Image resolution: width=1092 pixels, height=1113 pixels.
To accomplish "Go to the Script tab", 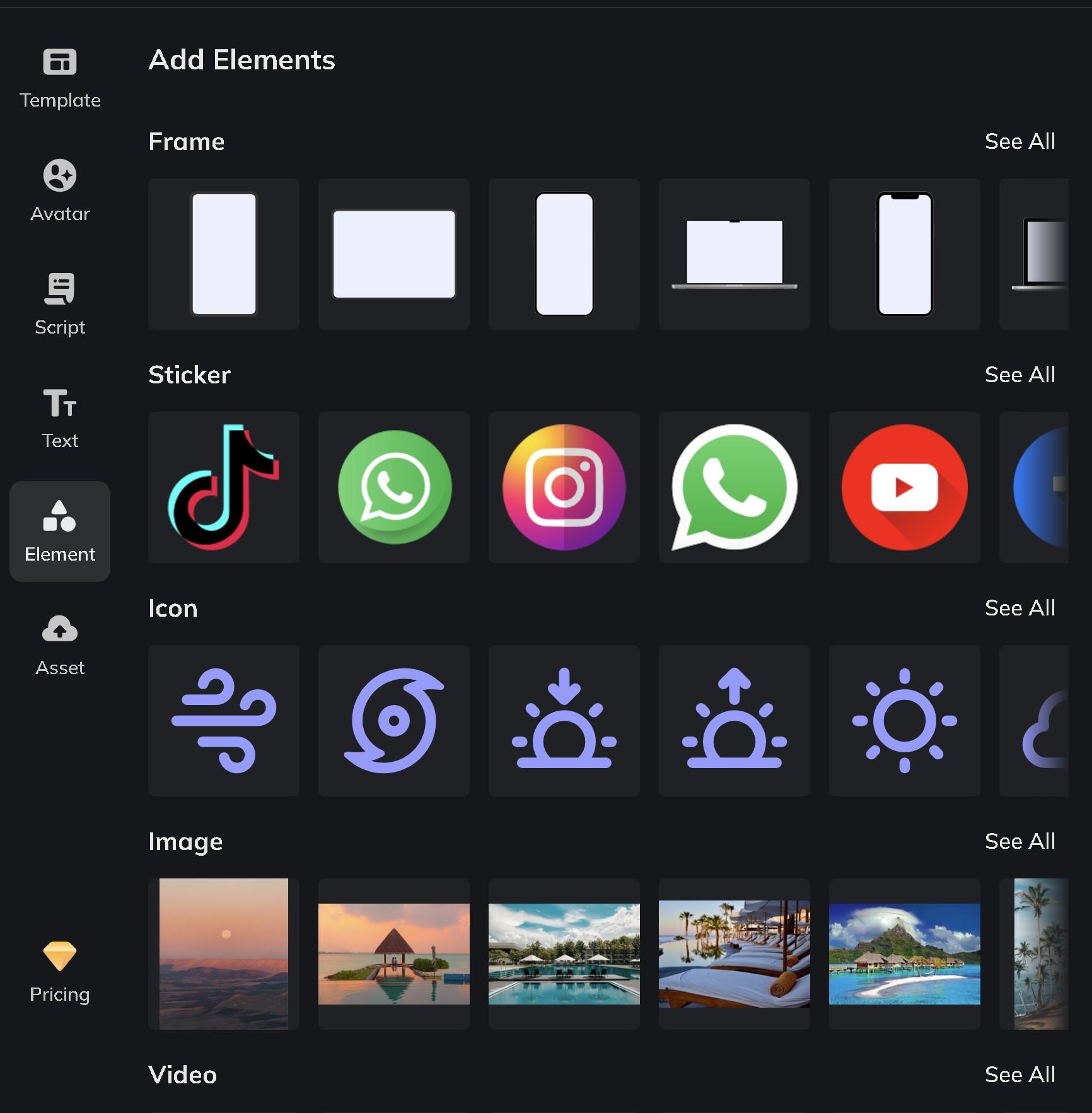I will click(x=60, y=305).
